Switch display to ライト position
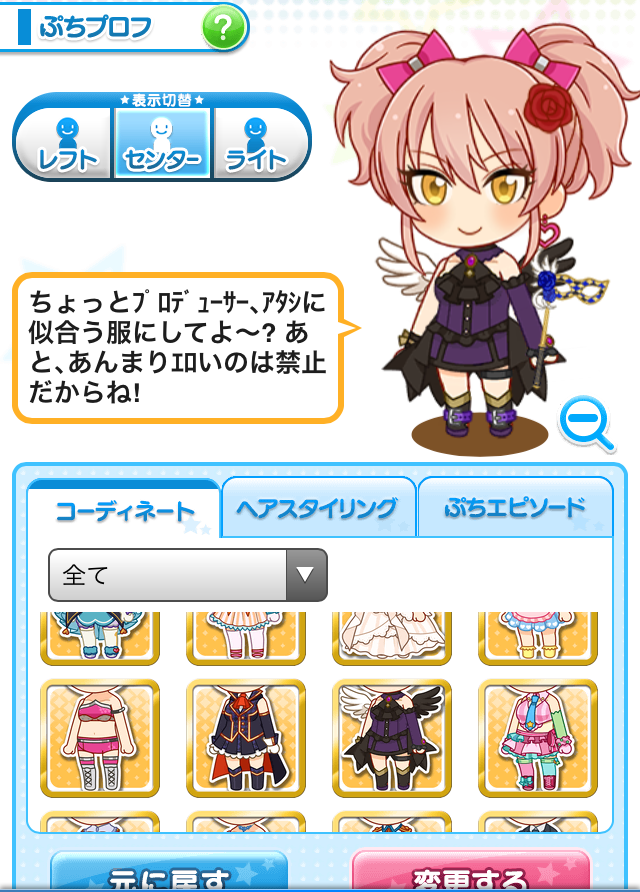This screenshot has height=892, width=640. pos(256,144)
